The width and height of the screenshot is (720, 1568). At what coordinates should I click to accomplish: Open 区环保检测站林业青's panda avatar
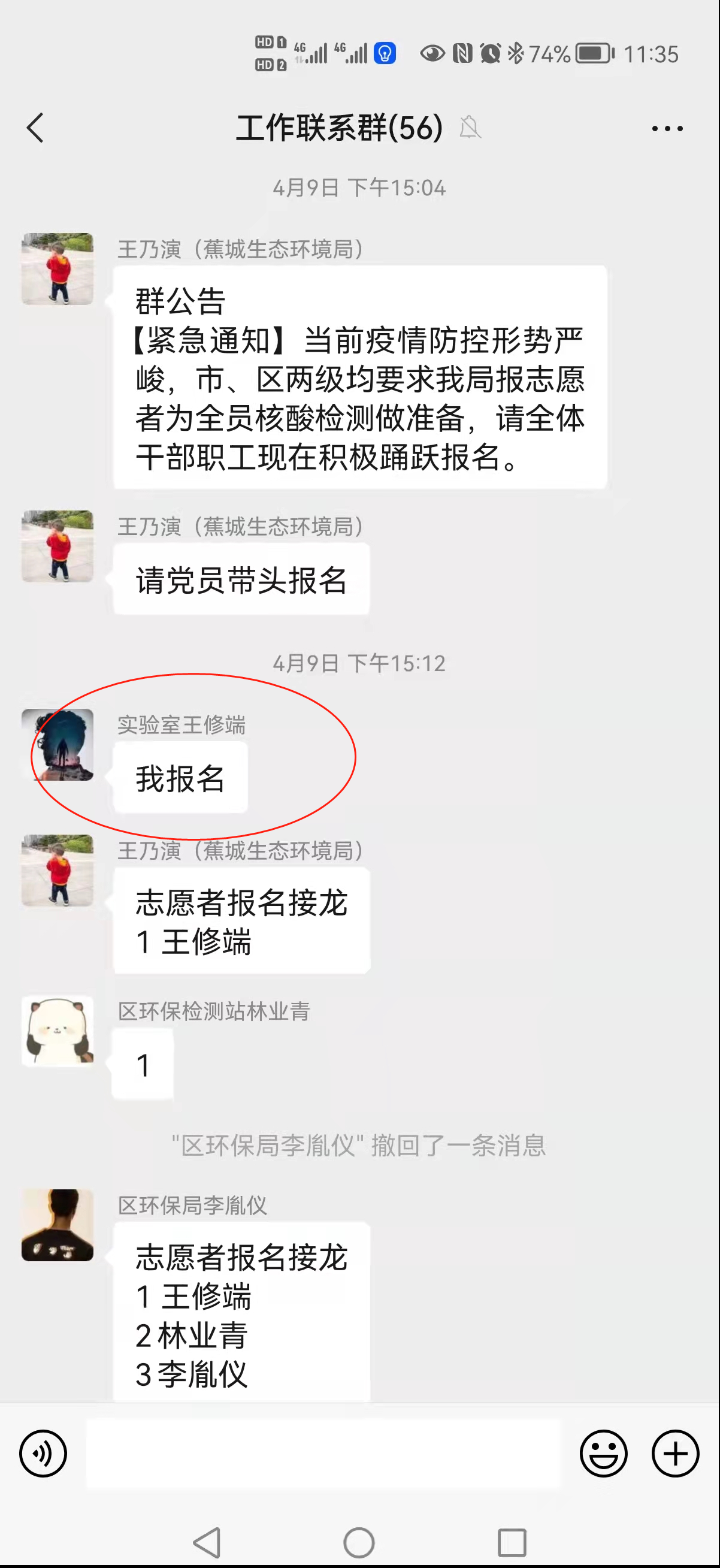pyautogui.click(x=58, y=1031)
